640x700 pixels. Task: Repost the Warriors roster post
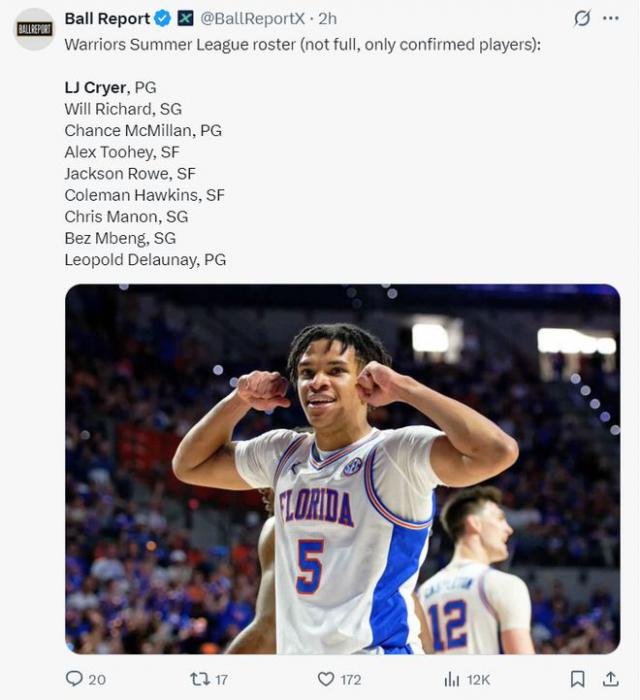click(x=200, y=679)
